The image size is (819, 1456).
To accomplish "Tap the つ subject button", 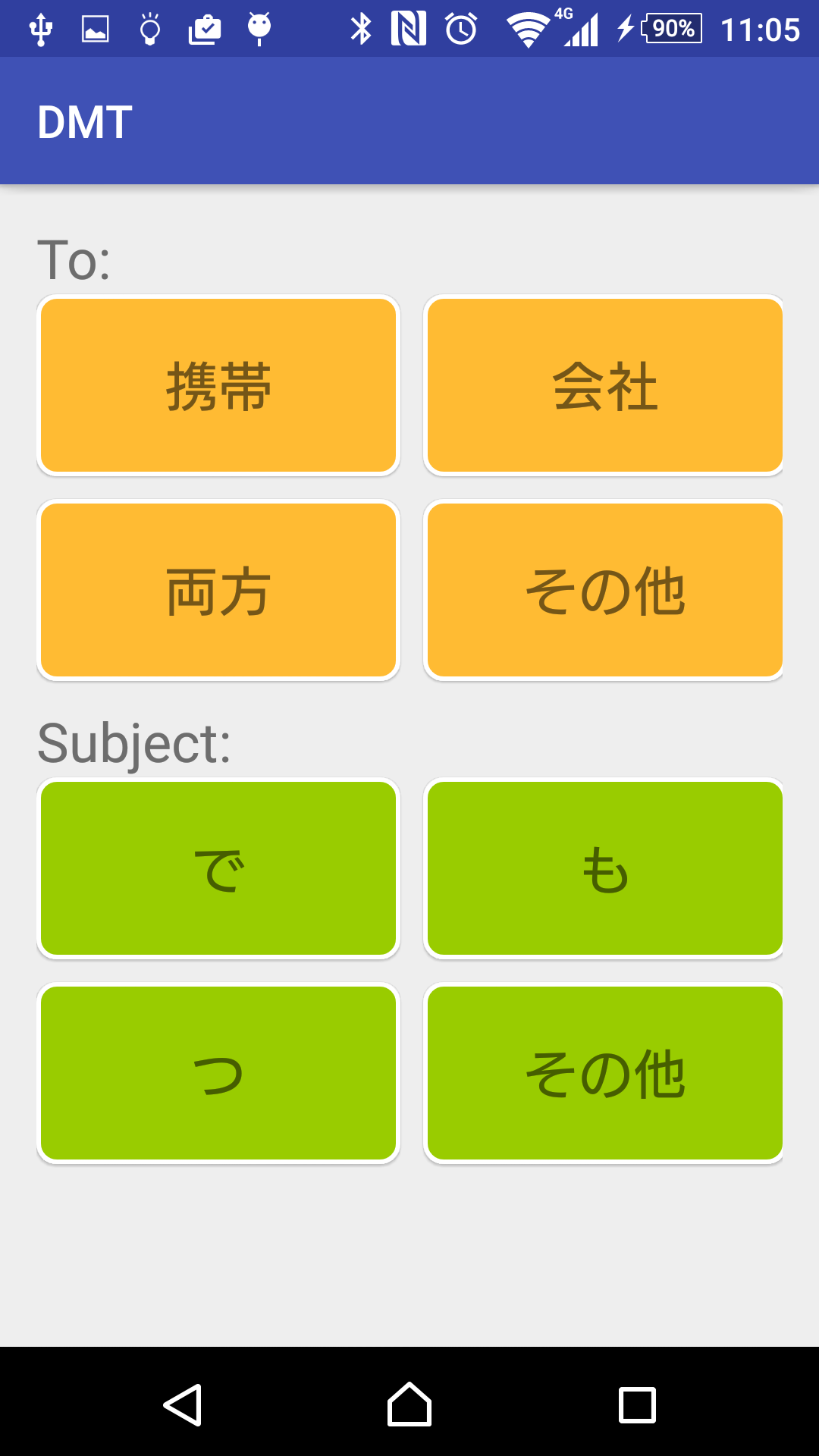I will click(x=218, y=1073).
